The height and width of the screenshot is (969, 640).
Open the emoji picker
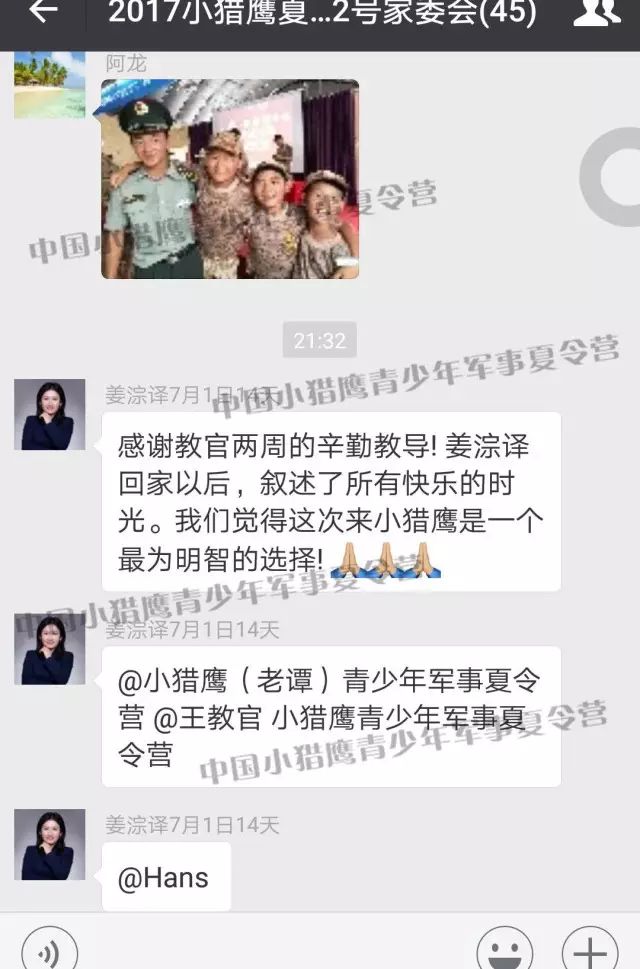click(x=504, y=950)
